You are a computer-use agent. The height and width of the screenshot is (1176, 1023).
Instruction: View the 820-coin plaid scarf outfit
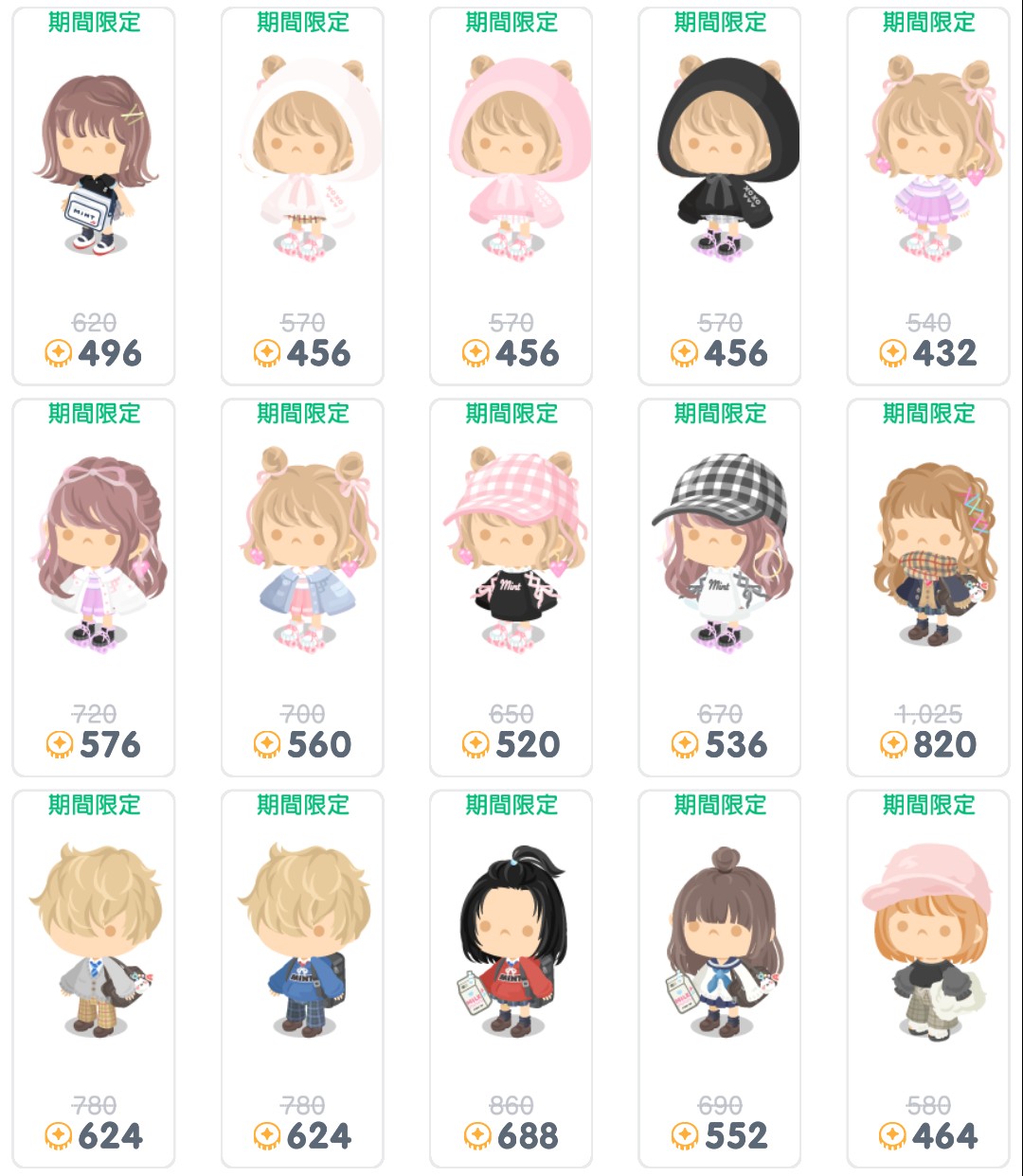tap(927, 559)
